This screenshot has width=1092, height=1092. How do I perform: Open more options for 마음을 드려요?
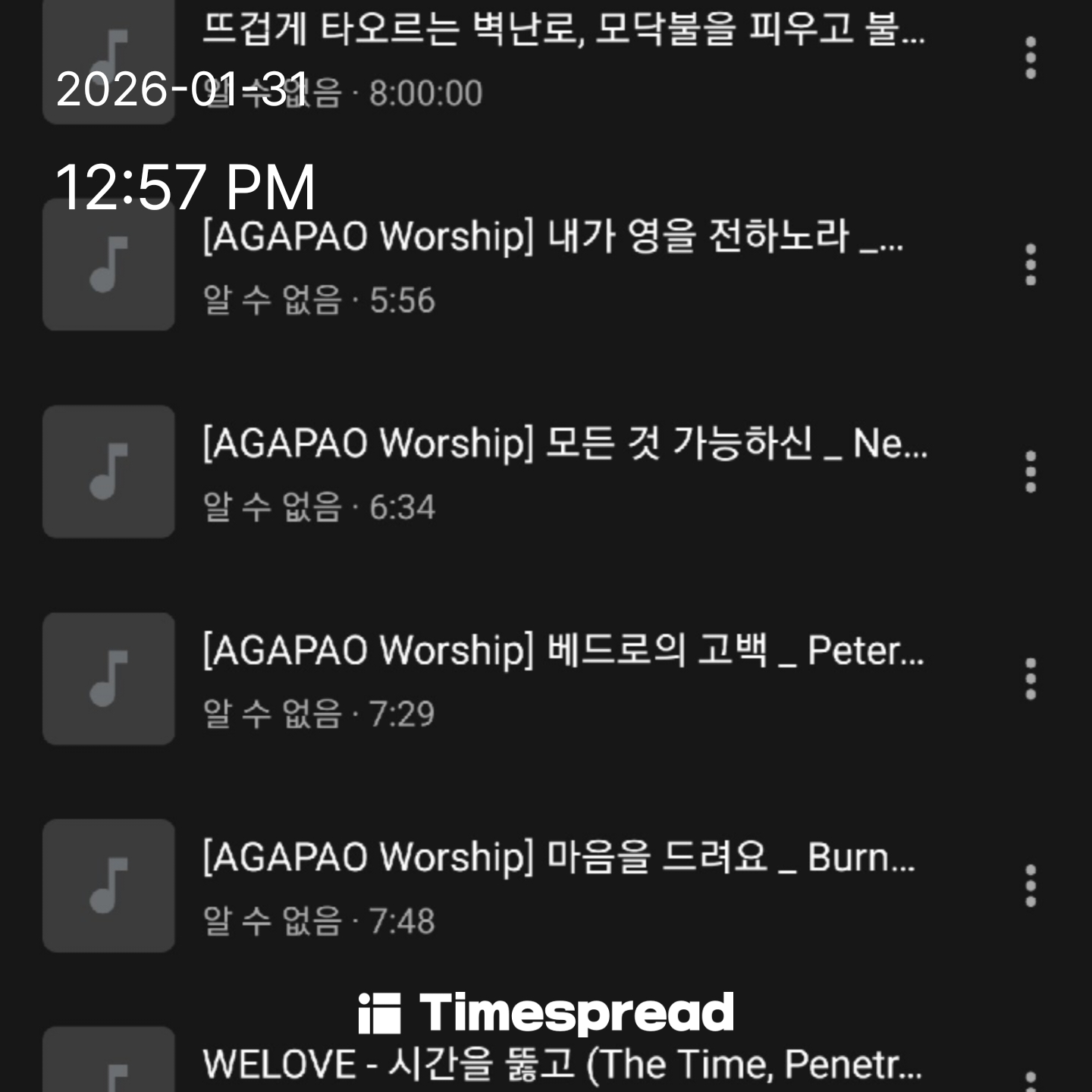pyautogui.click(x=1030, y=886)
